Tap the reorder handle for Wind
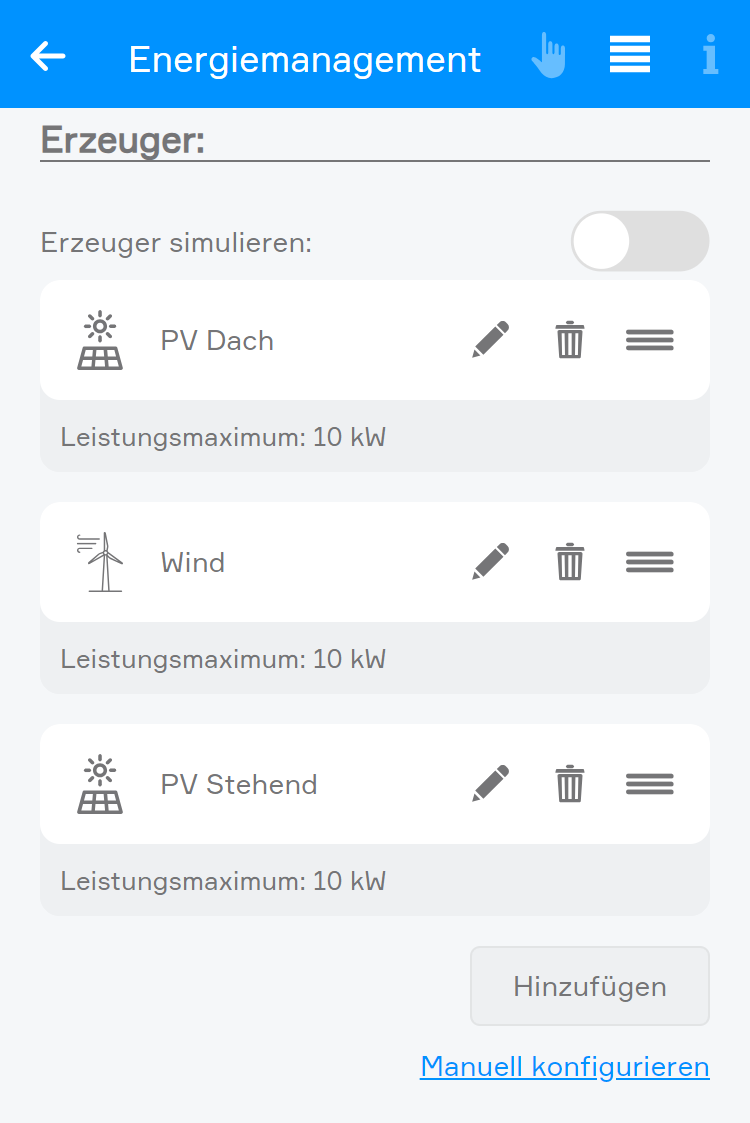 tap(650, 562)
